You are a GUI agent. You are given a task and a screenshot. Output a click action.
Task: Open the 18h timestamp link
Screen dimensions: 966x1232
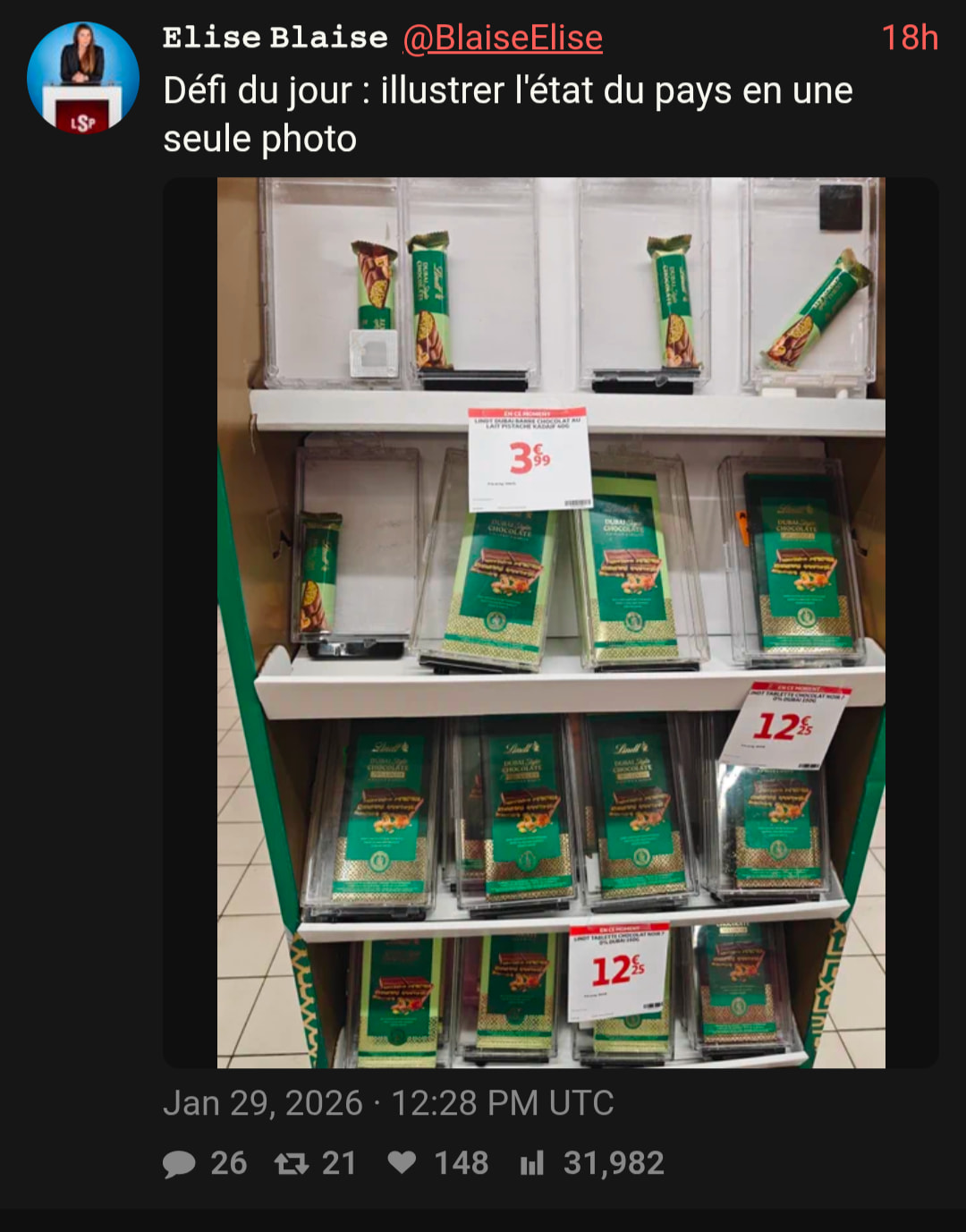909,38
